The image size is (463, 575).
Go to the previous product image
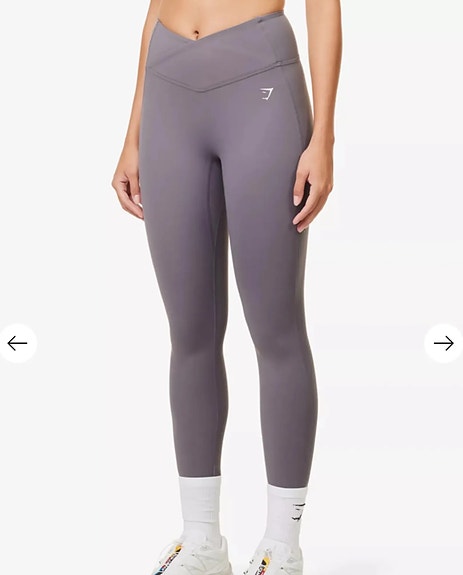point(17,343)
